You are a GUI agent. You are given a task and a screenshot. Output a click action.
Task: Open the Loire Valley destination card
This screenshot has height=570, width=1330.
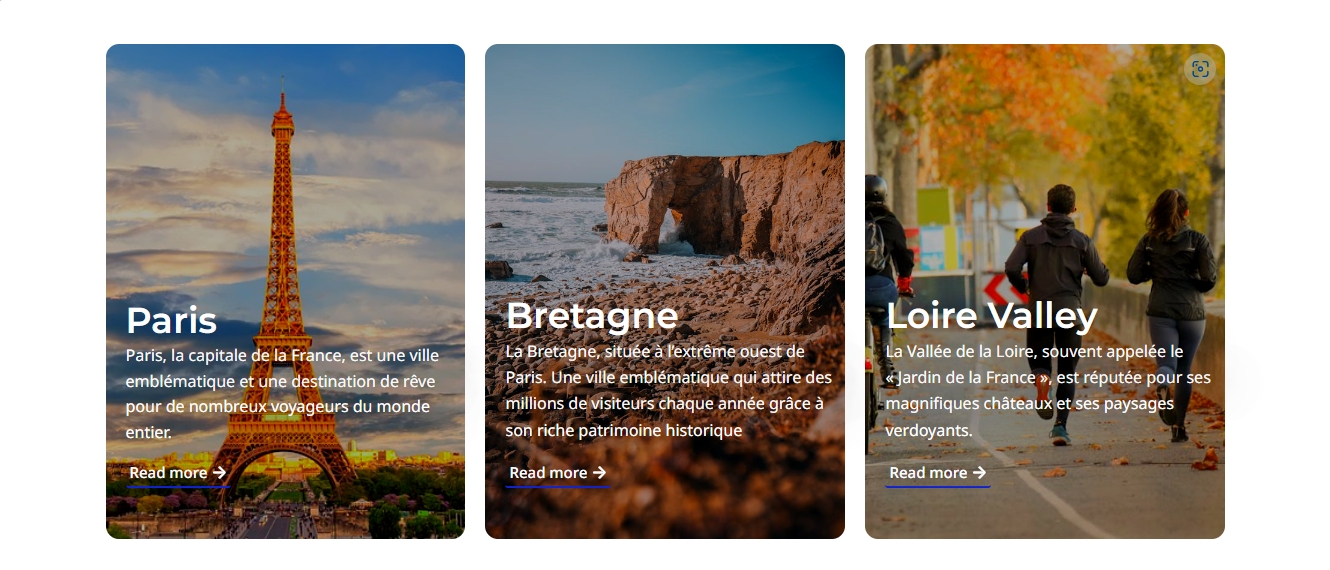pos(1044,200)
